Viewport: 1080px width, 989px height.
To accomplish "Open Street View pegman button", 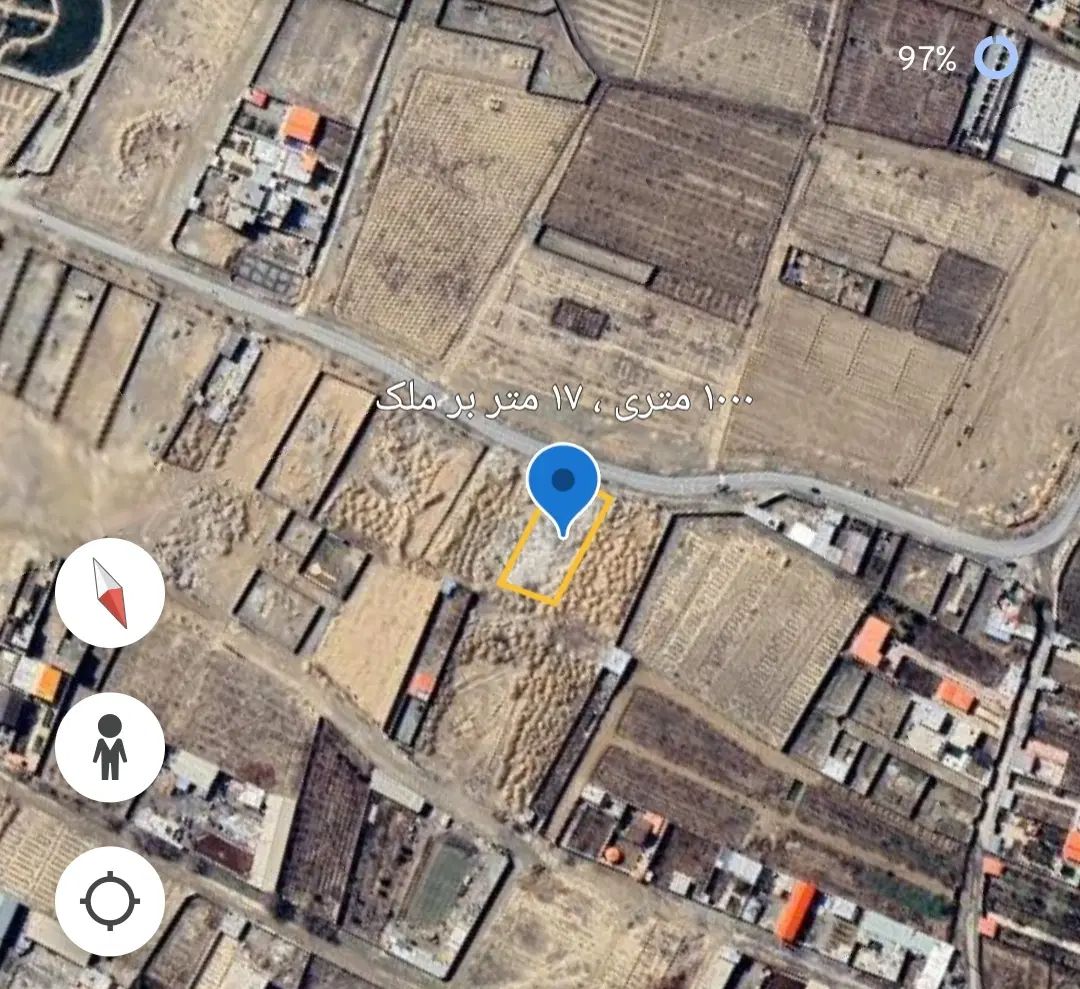I will [x=110, y=747].
